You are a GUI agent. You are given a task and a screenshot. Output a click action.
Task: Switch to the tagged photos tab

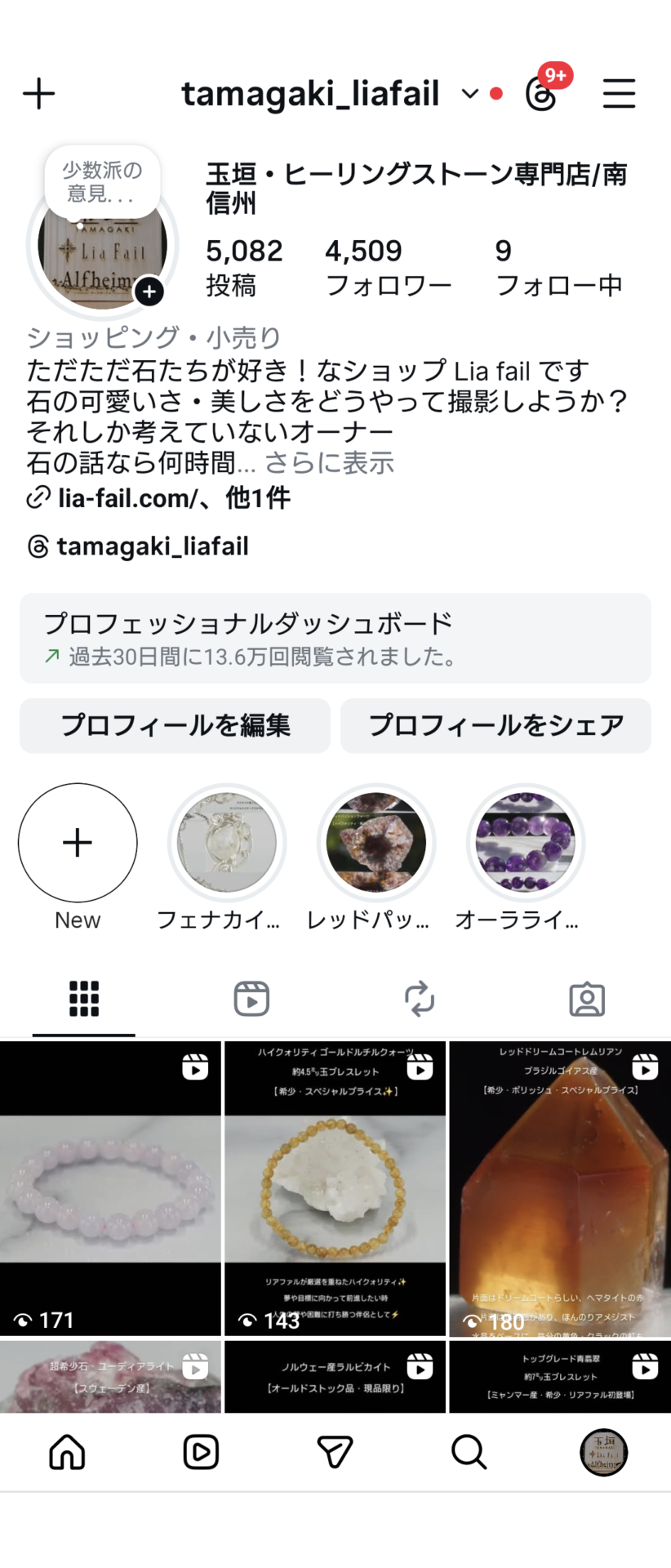(x=587, y=999)
